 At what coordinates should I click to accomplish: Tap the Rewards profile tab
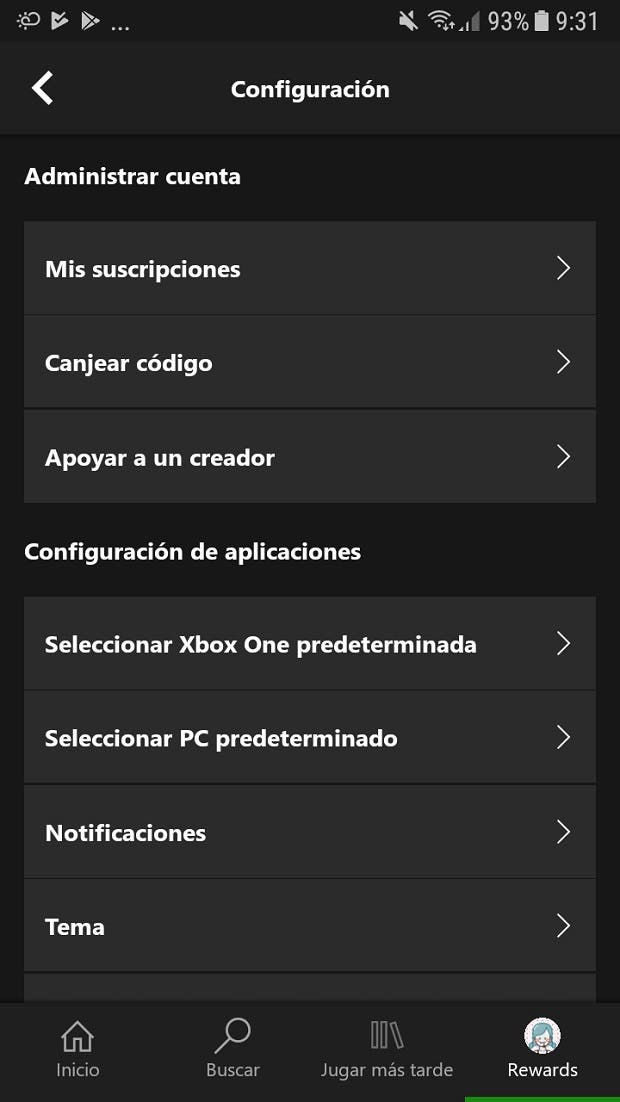point(543,1051)
